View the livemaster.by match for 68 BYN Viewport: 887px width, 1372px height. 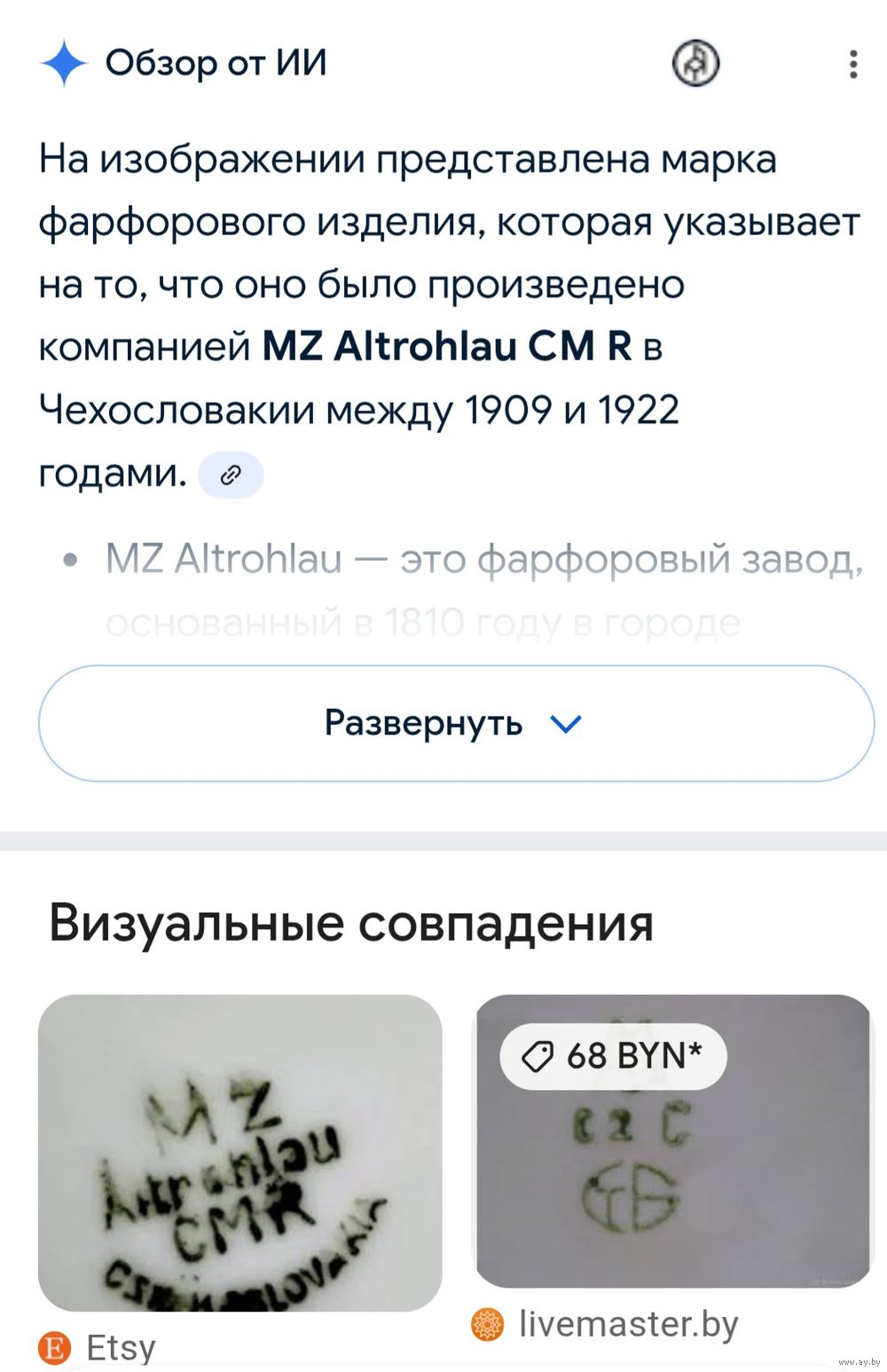coord(672,1141)
